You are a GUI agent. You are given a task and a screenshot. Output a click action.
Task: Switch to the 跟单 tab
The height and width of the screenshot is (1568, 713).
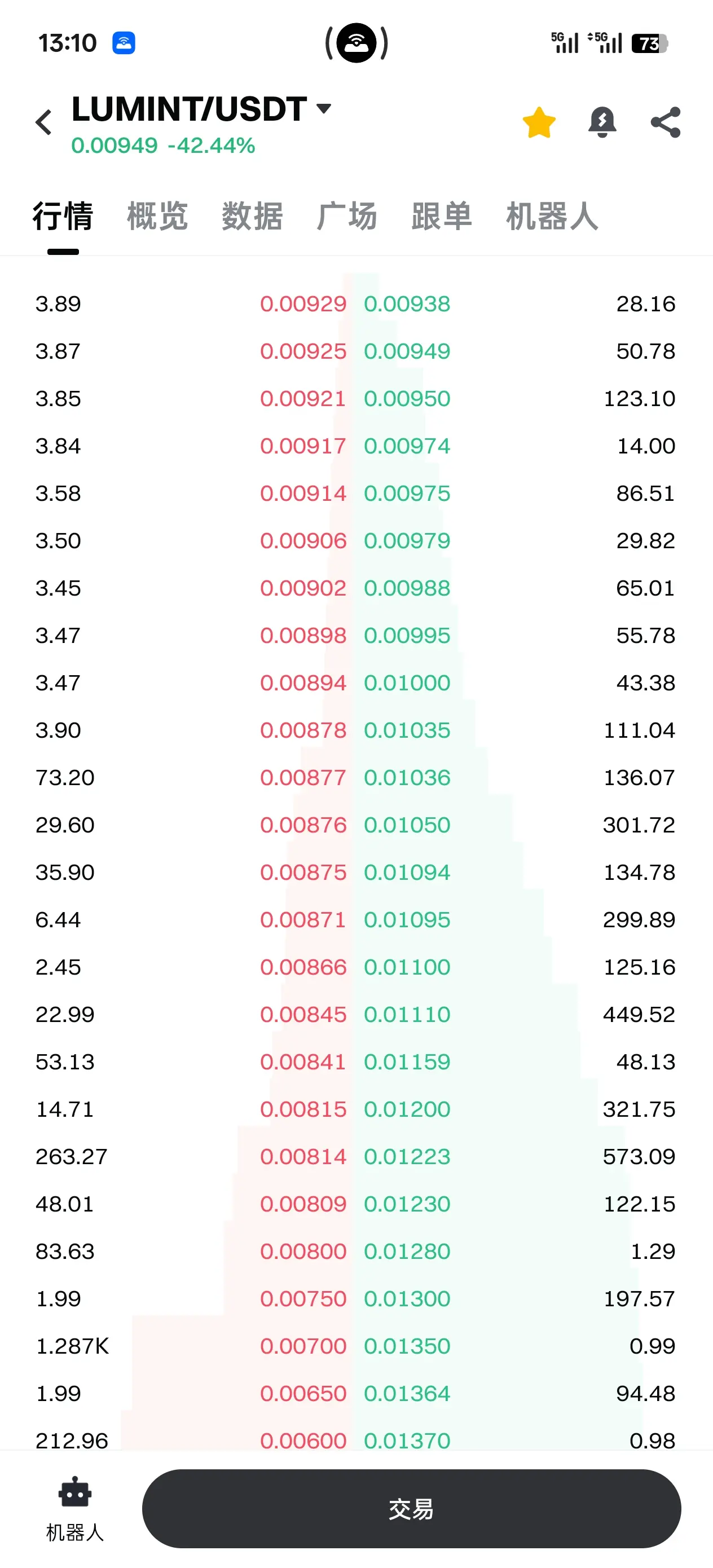click(442, 217)
